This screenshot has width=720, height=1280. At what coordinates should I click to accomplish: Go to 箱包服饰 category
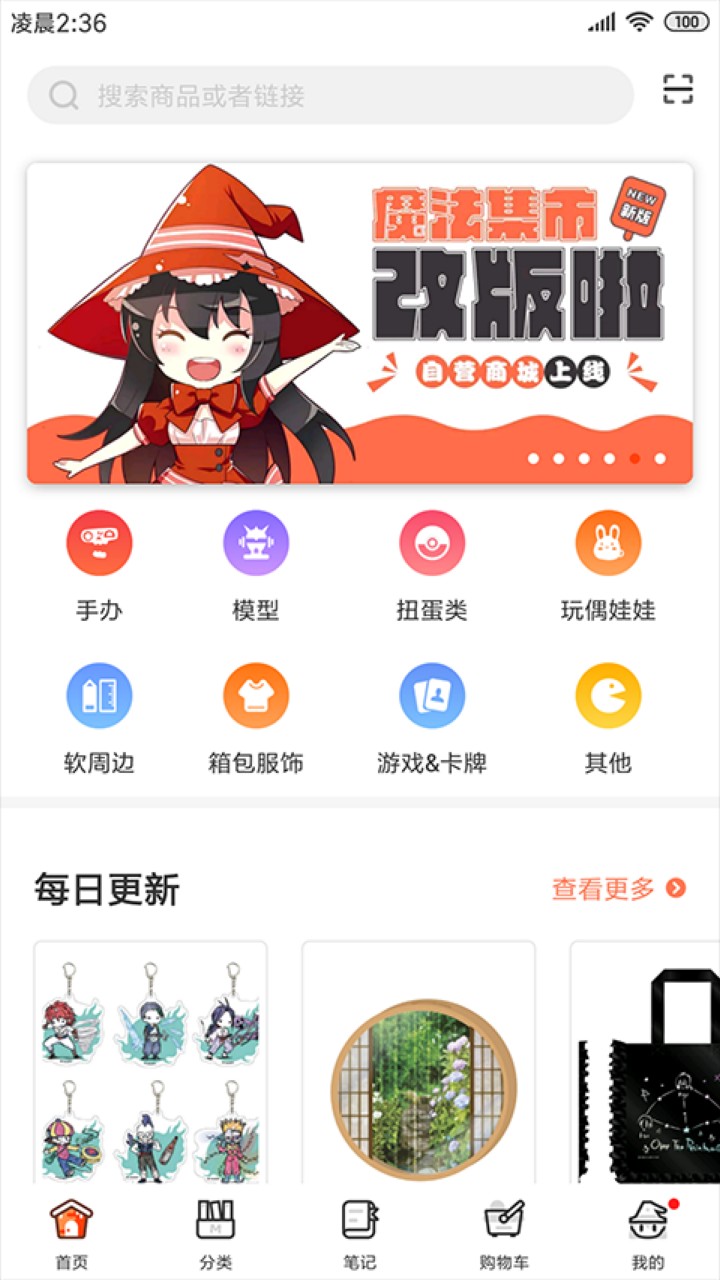tap(256, 718)
